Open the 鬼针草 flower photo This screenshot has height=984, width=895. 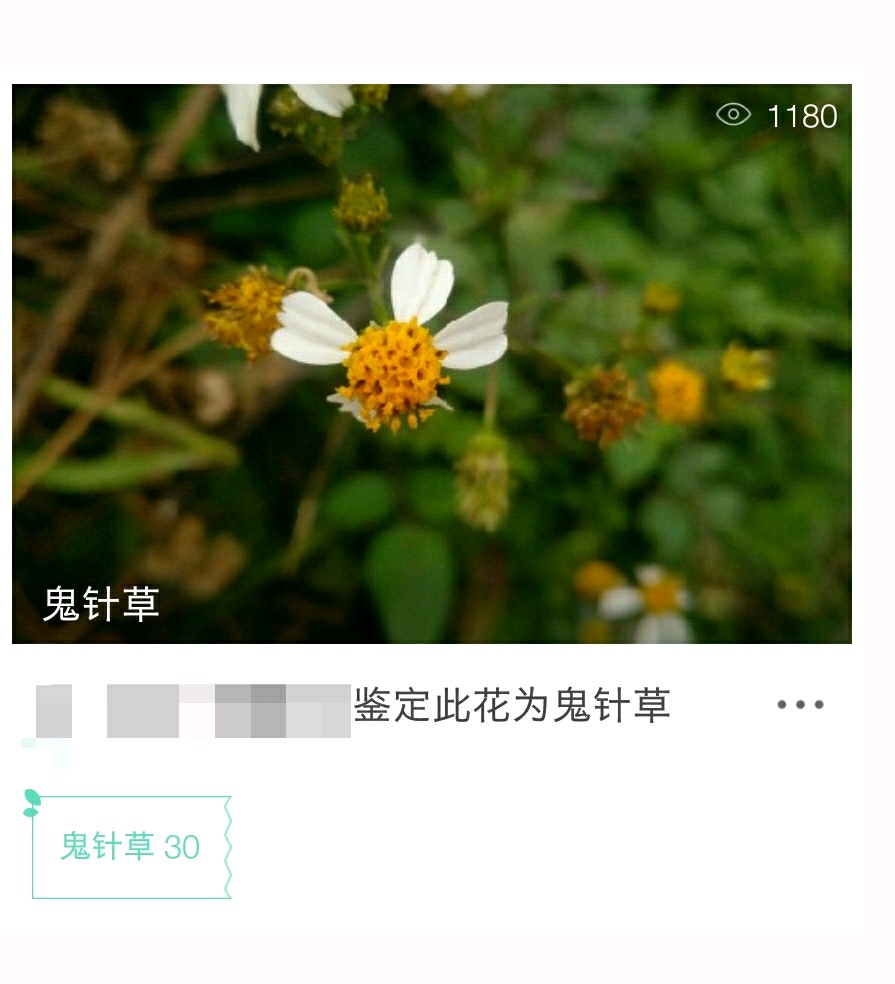point(431,363)
